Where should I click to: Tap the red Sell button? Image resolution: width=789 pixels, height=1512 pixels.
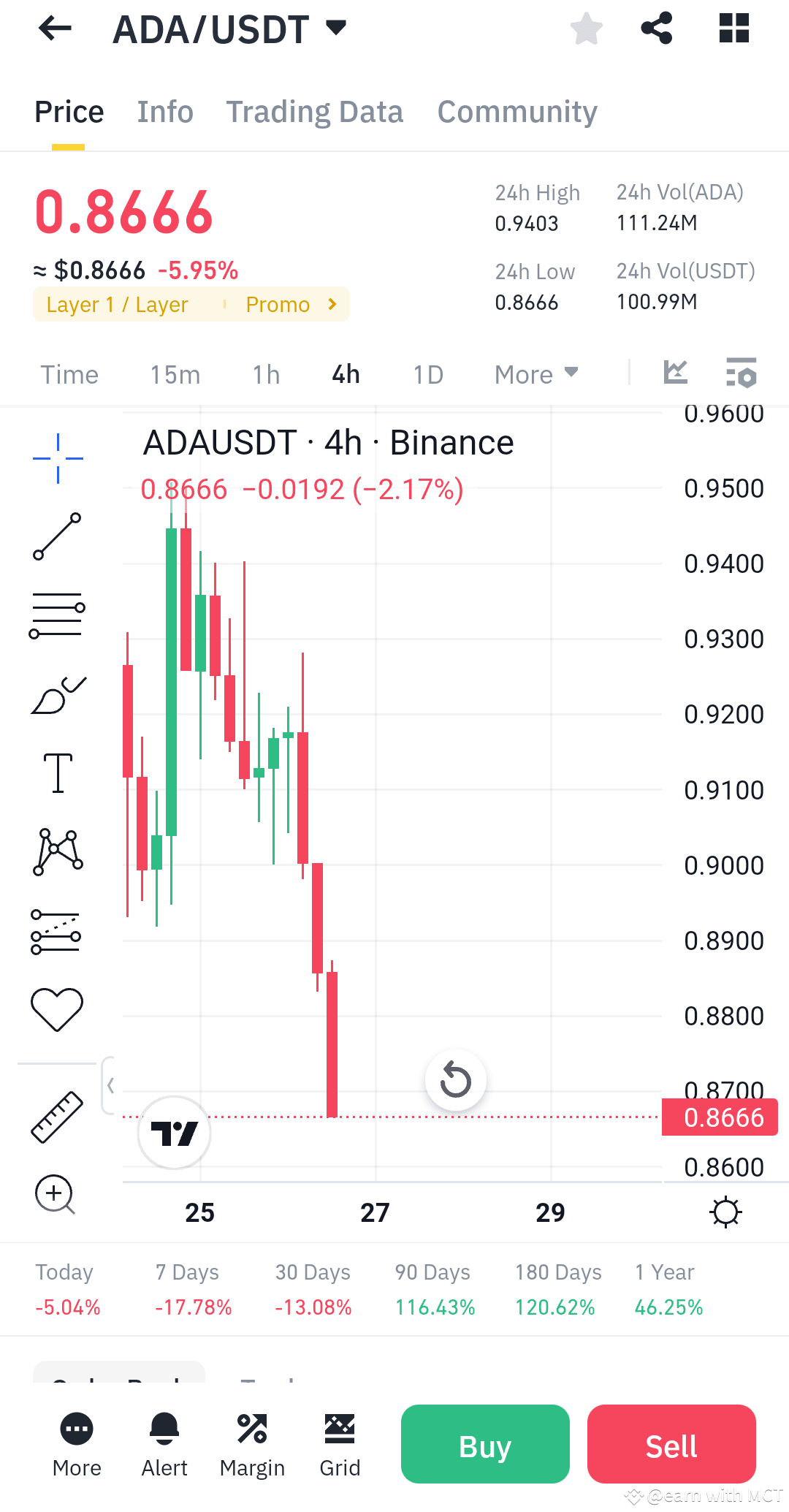671,1444
